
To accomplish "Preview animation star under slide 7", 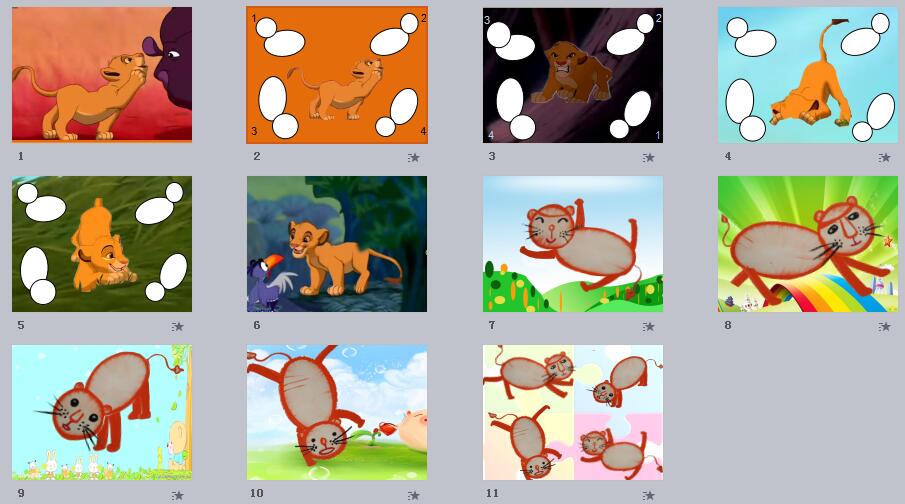I will click(x=649, y=326).
